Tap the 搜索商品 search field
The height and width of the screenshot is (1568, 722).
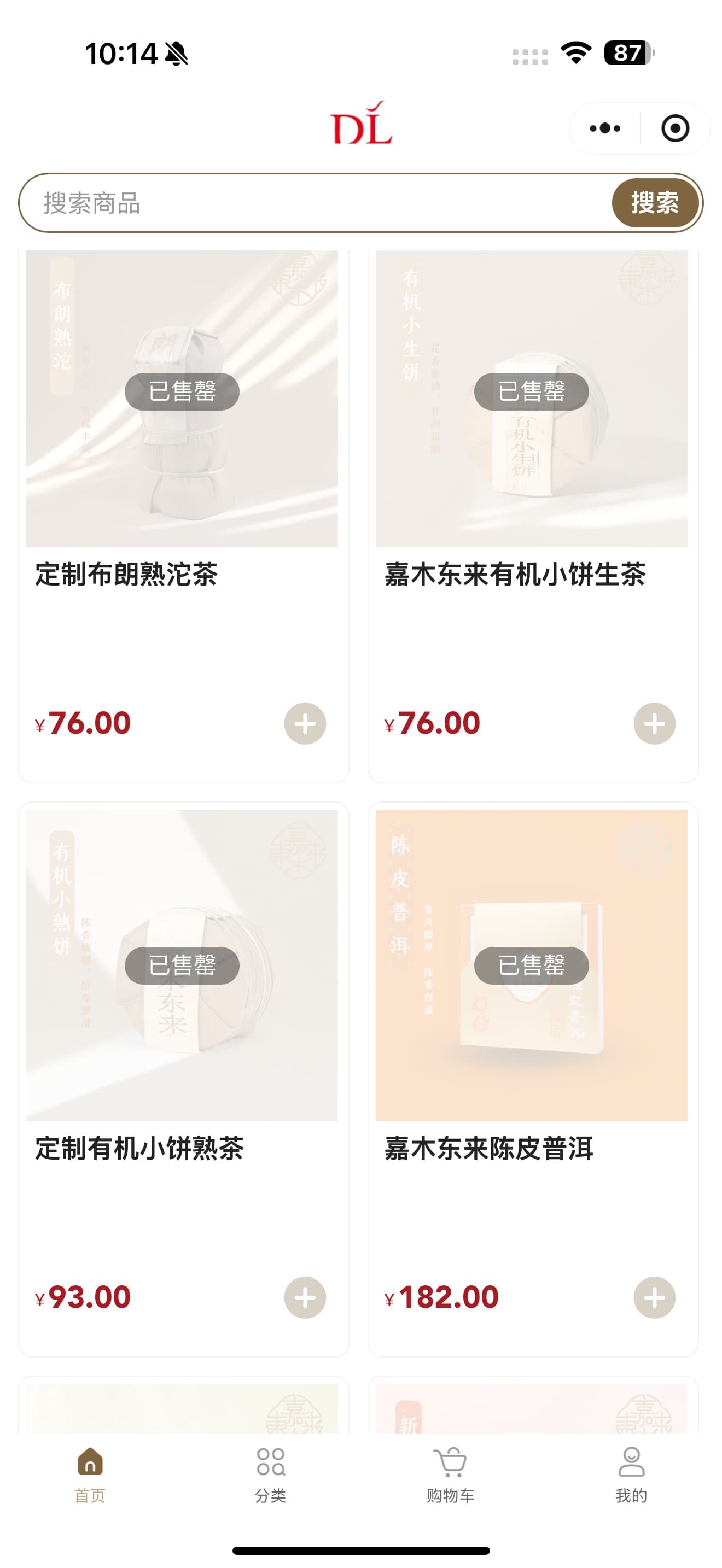click(317, 203)
